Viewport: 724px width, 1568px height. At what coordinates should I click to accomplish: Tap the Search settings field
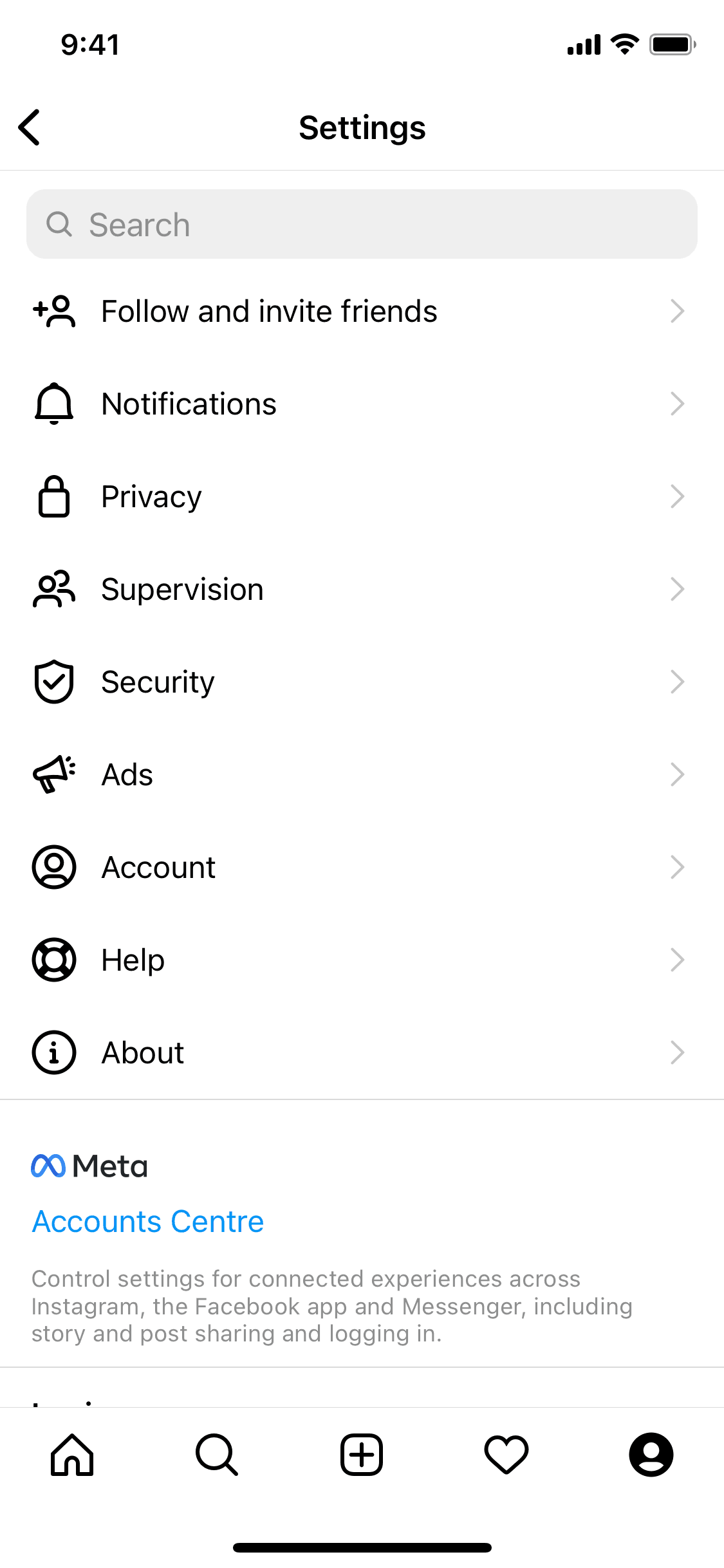coord(362,225)
